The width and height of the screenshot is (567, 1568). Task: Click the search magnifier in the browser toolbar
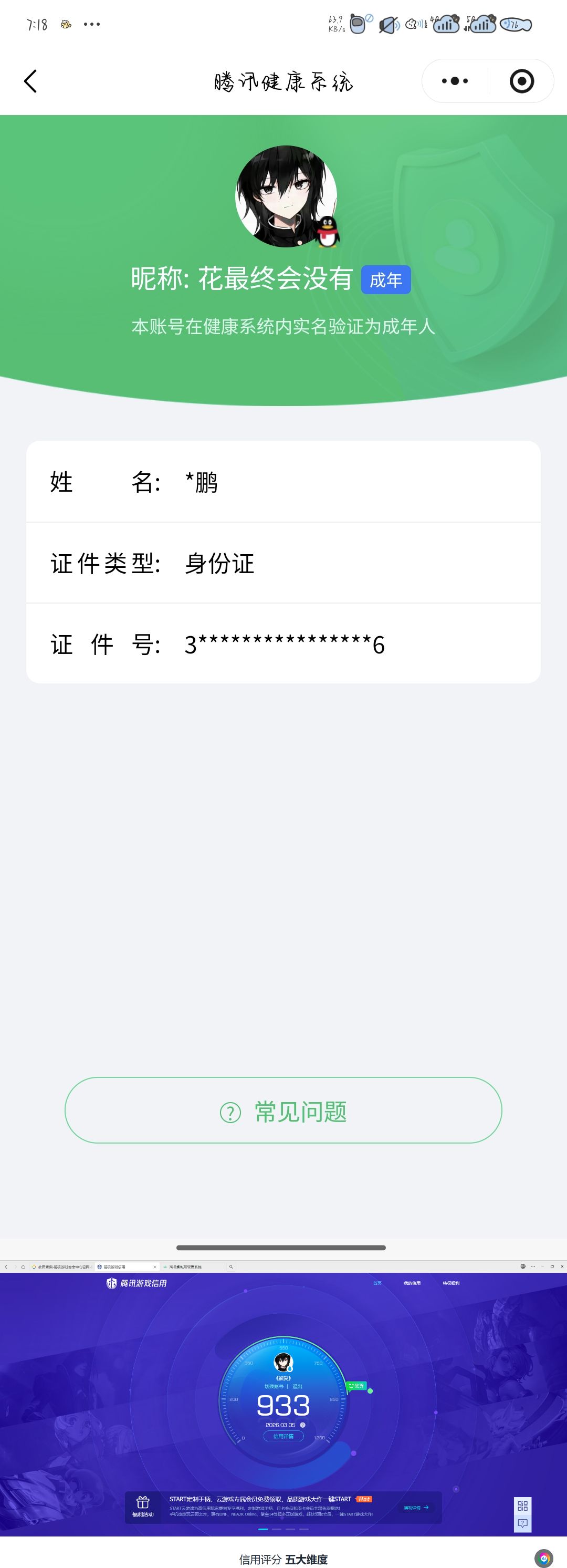pyautogui.click(x=232, y=1266)
